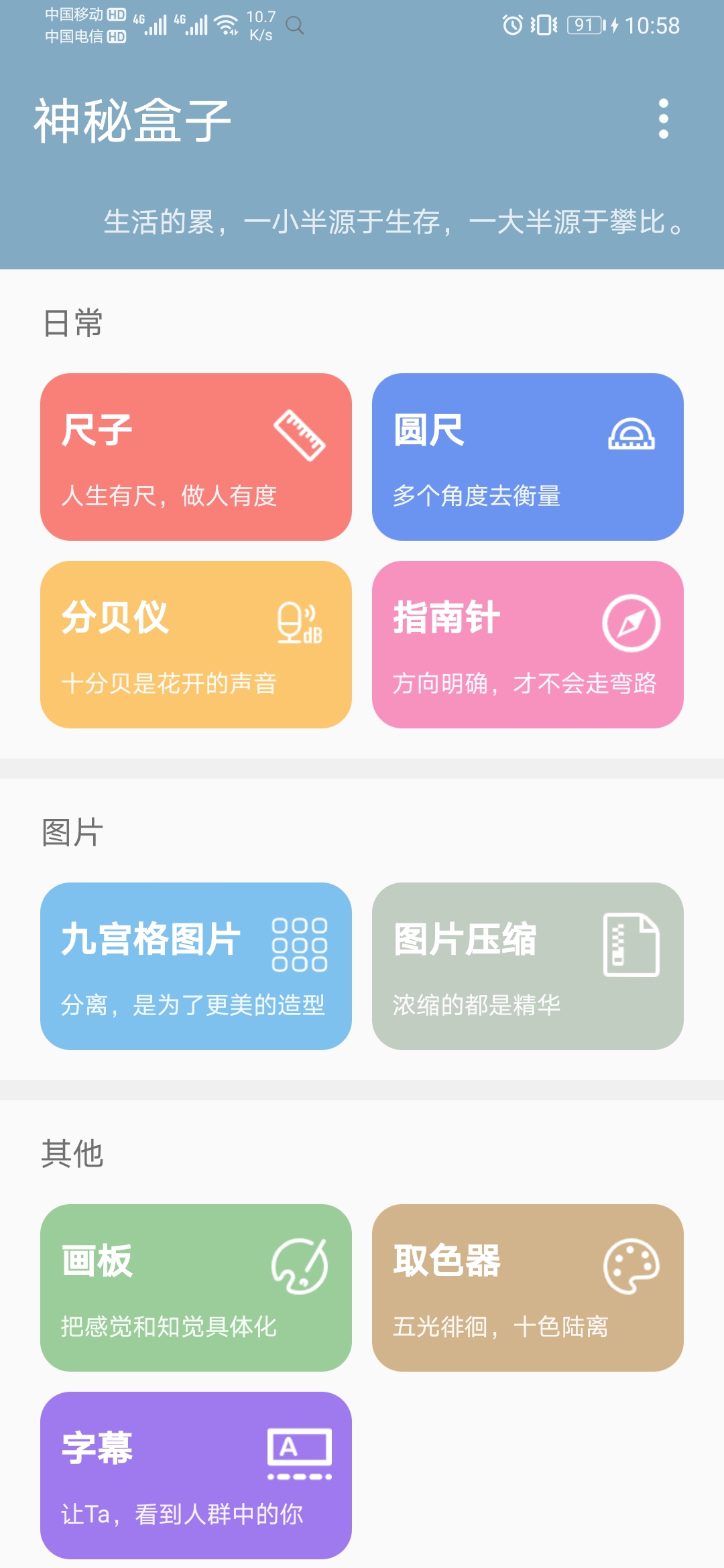
Task: Launch the 取色器 color picker
Action: coord(528,1288)
